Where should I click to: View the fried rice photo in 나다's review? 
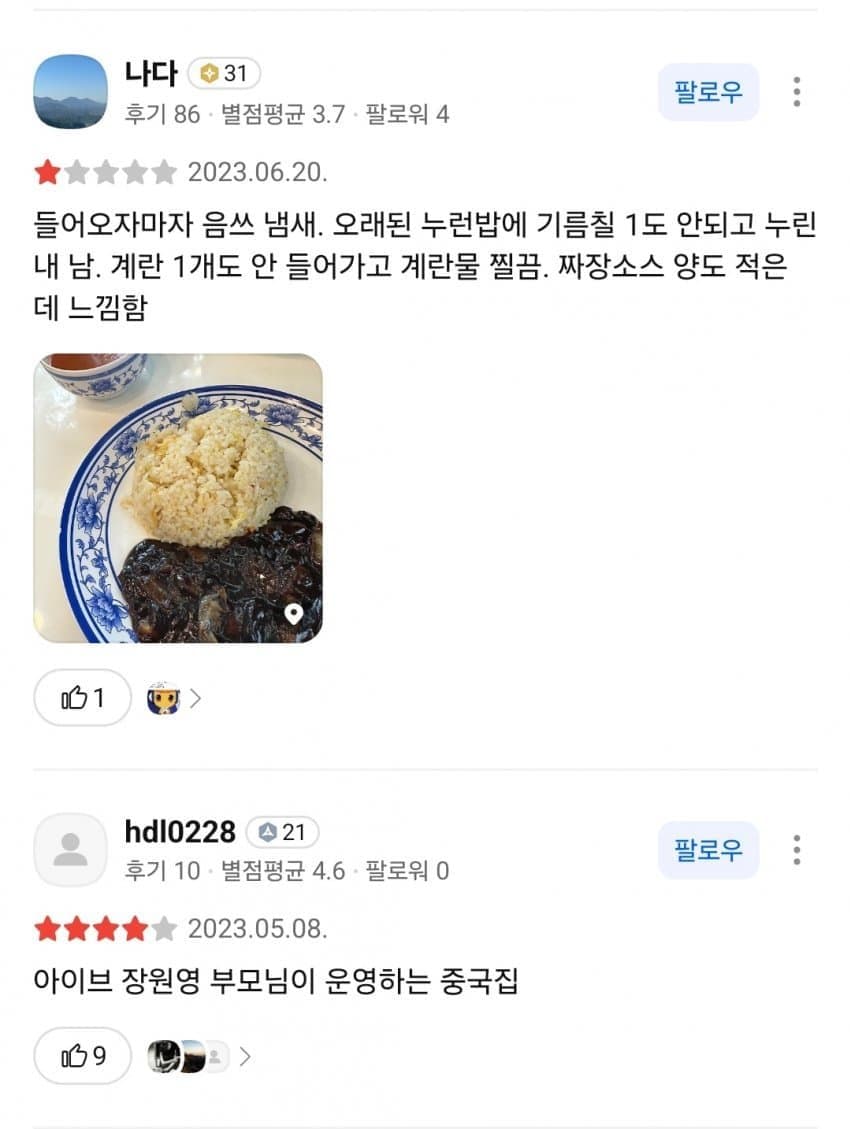[x=178, y=498]
